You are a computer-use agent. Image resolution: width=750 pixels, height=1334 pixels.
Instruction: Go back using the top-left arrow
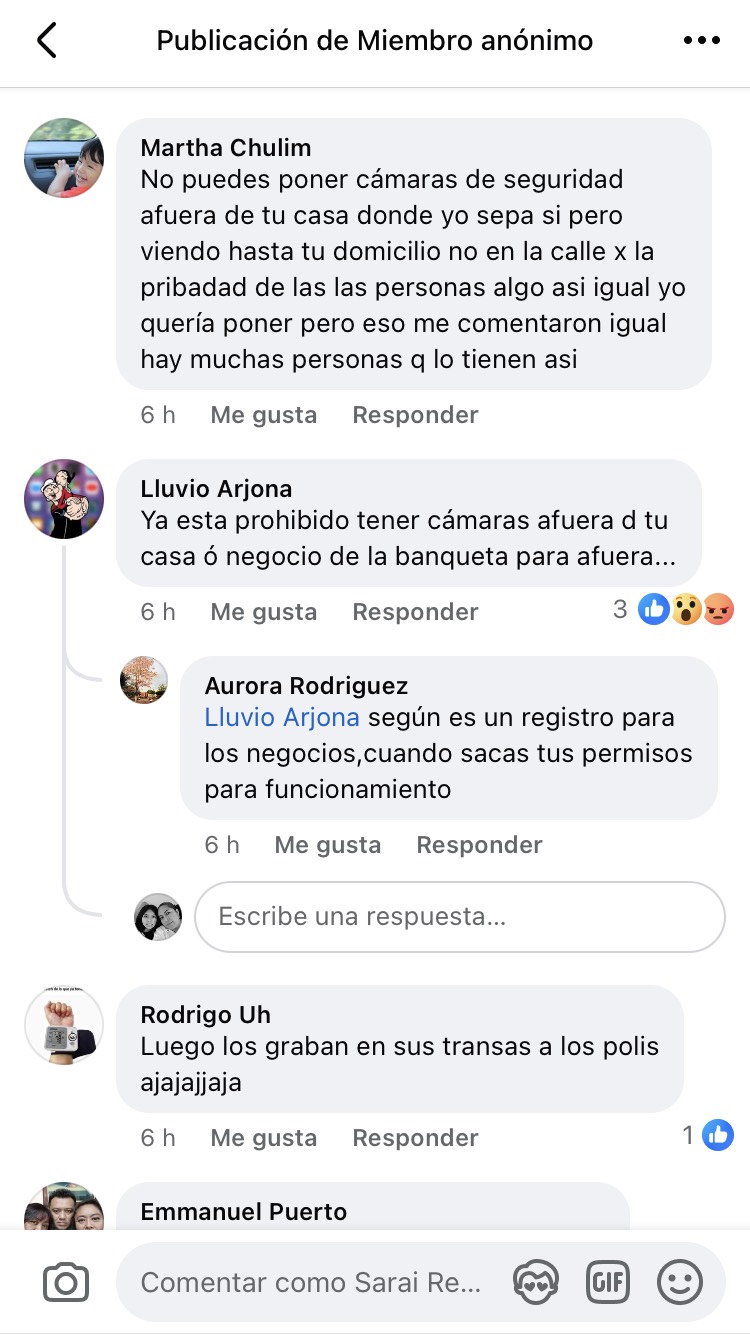(x=47, y=41)
